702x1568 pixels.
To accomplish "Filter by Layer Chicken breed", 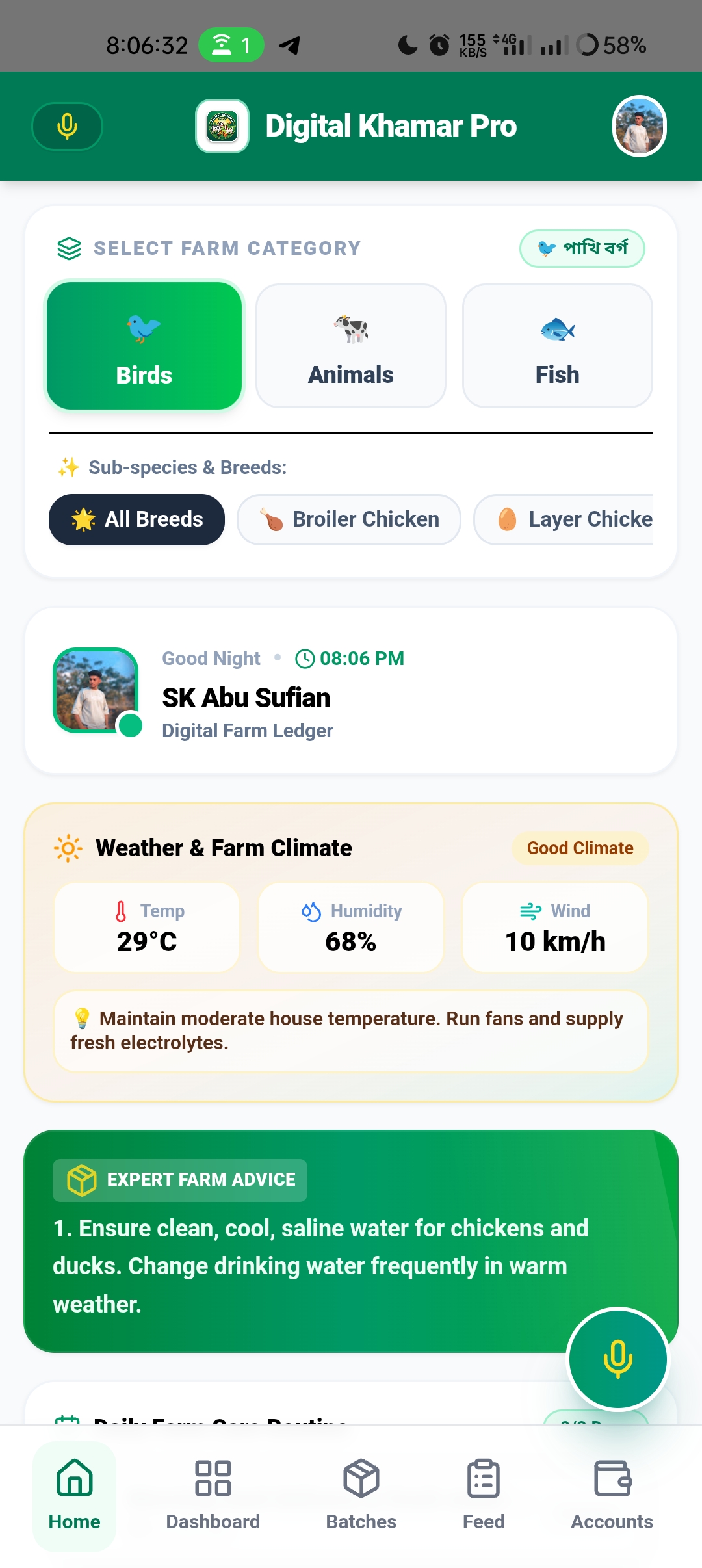I will pos(564,519).
